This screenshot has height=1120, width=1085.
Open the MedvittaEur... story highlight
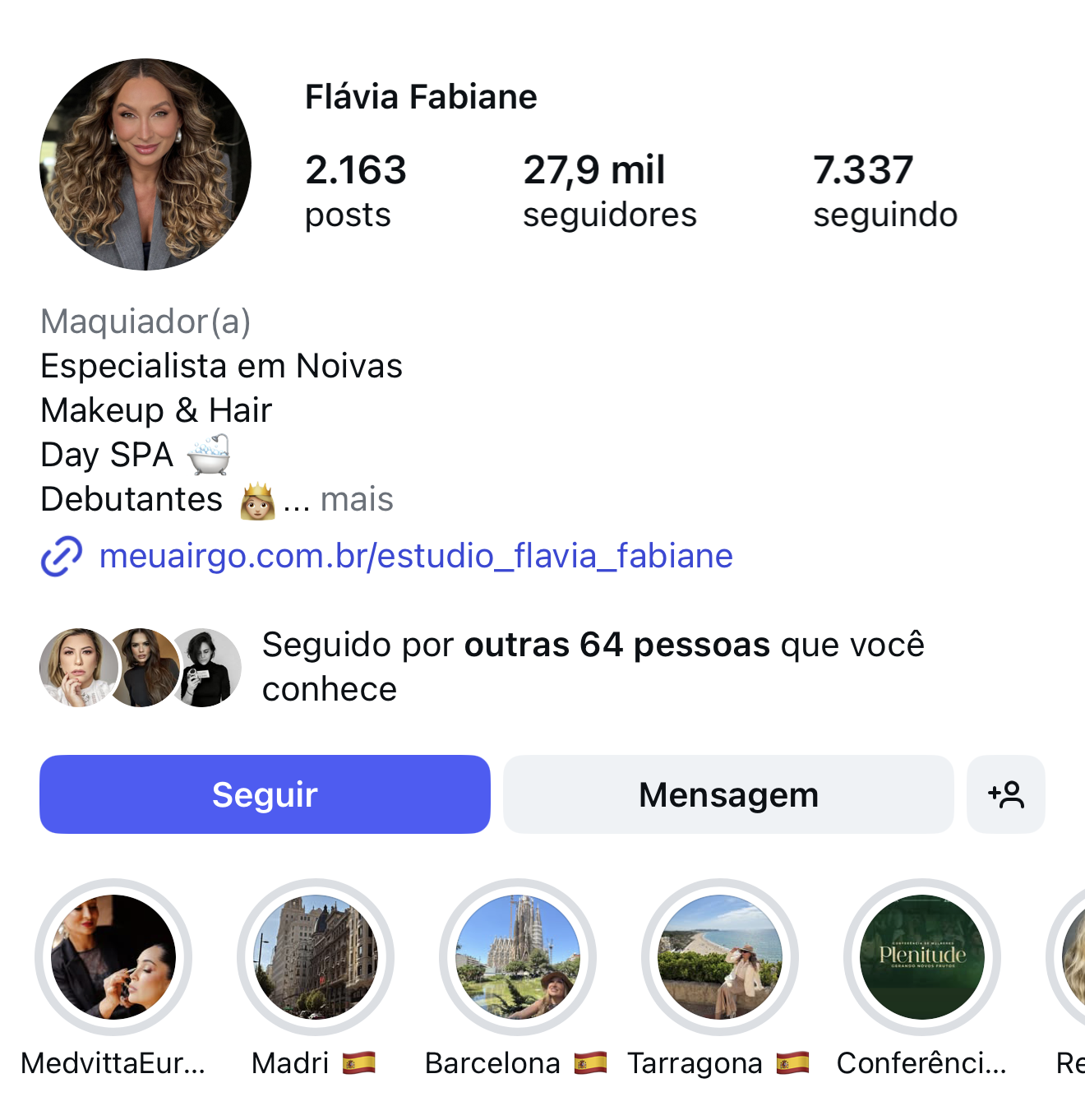(113, 957)
